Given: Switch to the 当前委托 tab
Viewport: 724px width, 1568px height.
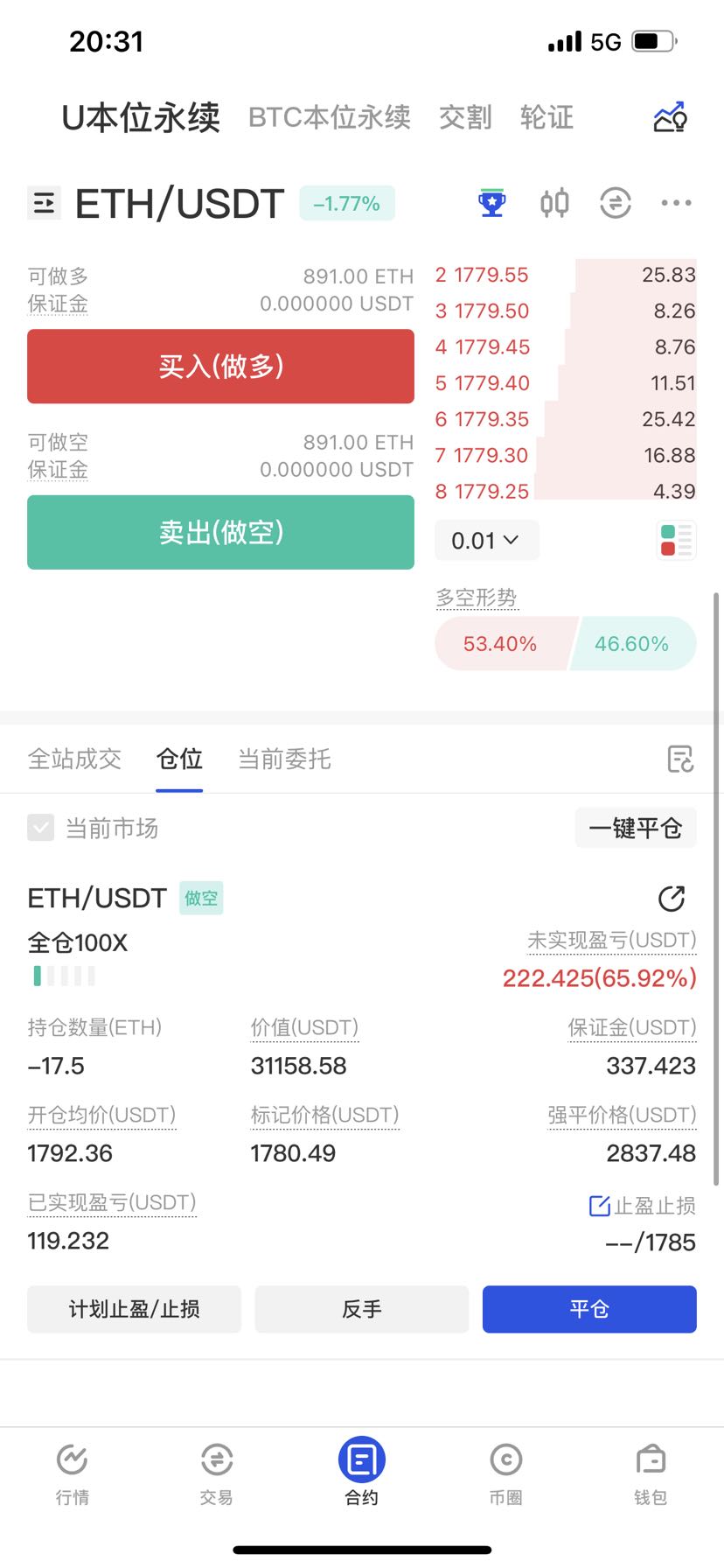Looking at the screenshot, I should 284,759.
